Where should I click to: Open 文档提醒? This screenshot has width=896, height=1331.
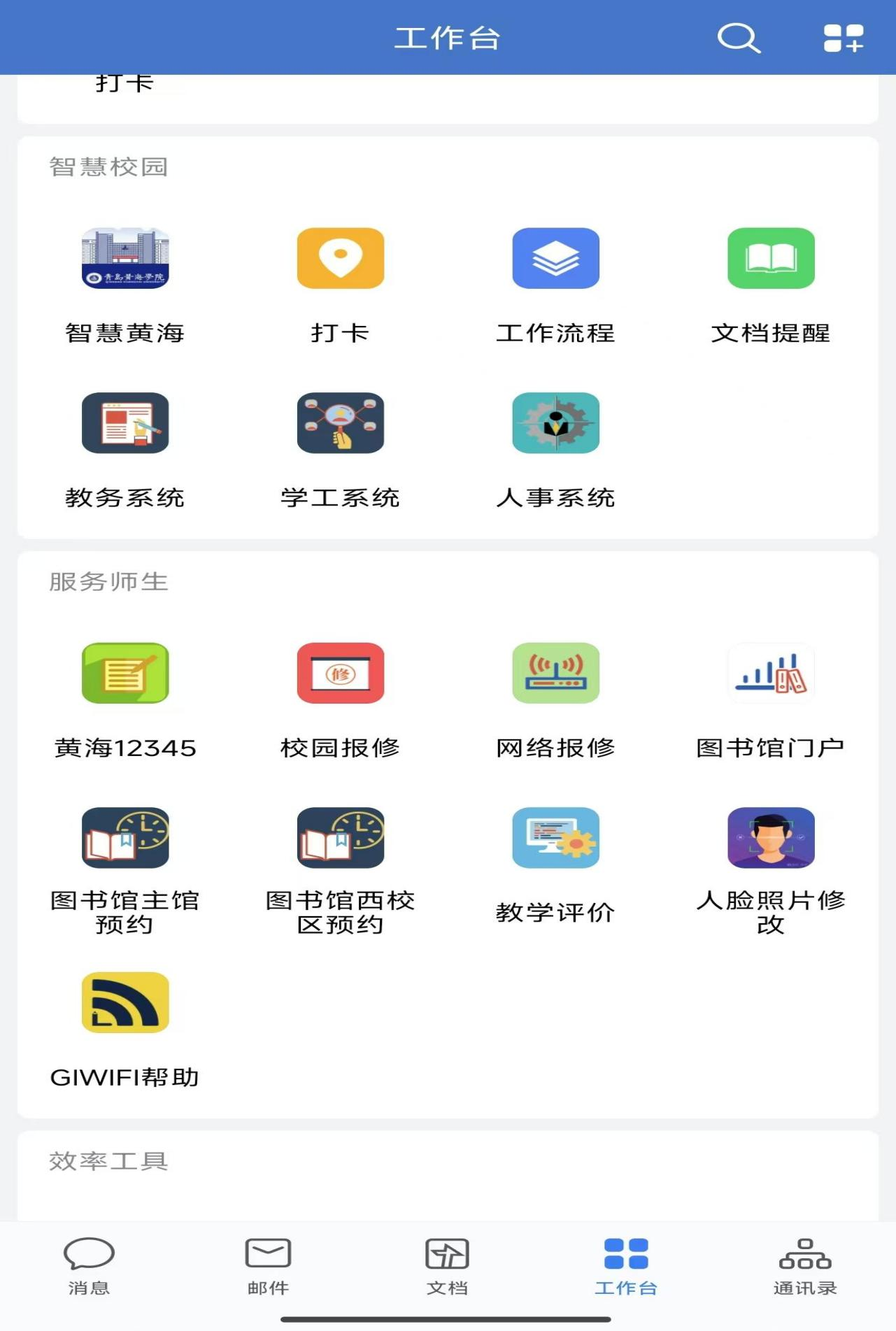[x=771, y=258]
